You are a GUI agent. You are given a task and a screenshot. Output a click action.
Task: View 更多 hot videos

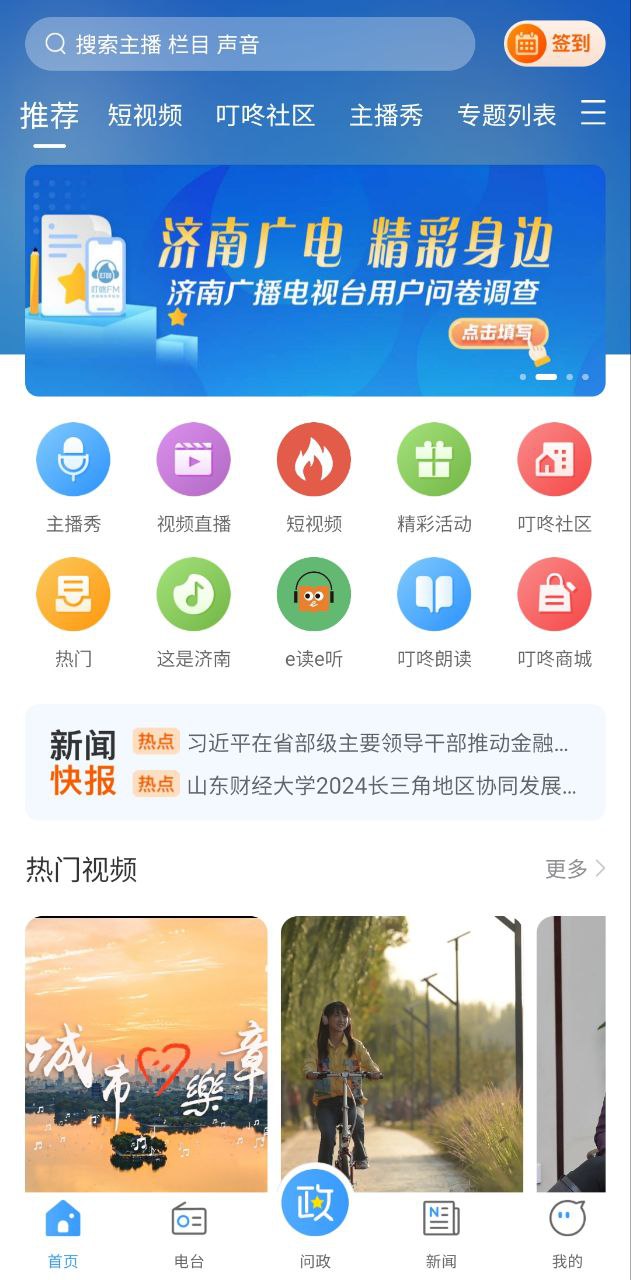point(574,869)
